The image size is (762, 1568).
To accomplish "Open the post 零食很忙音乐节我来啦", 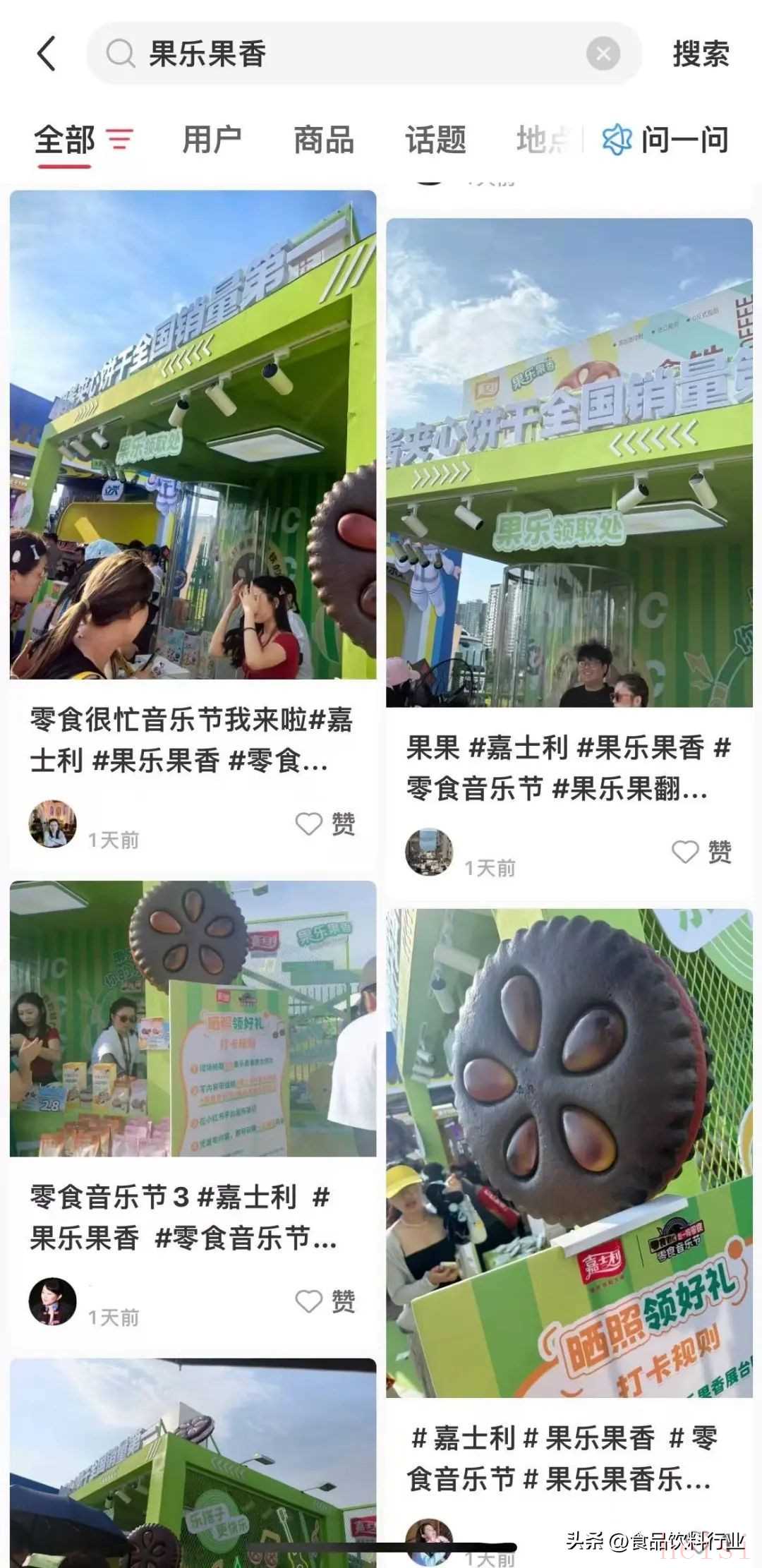I will coord(193,435).
